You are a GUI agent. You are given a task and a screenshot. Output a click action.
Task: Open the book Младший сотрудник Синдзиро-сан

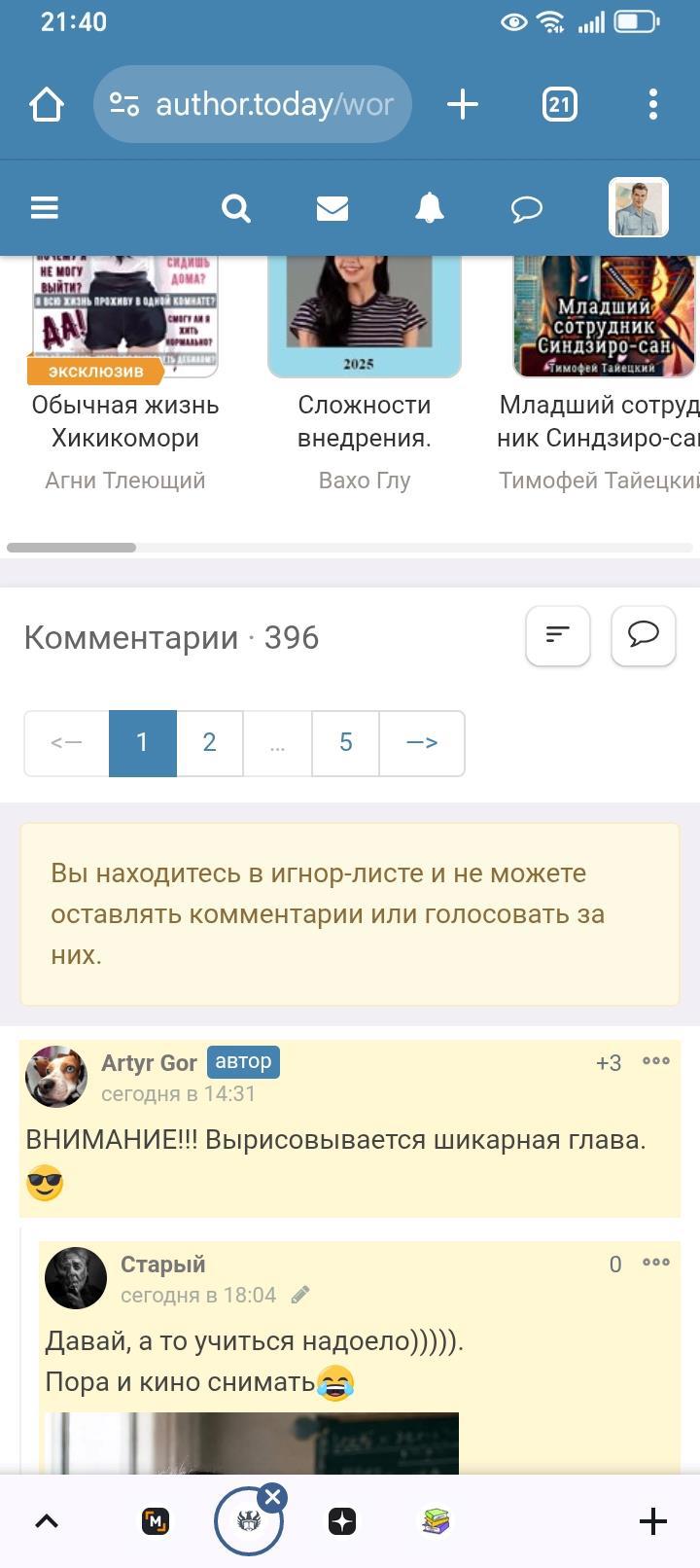598,421
